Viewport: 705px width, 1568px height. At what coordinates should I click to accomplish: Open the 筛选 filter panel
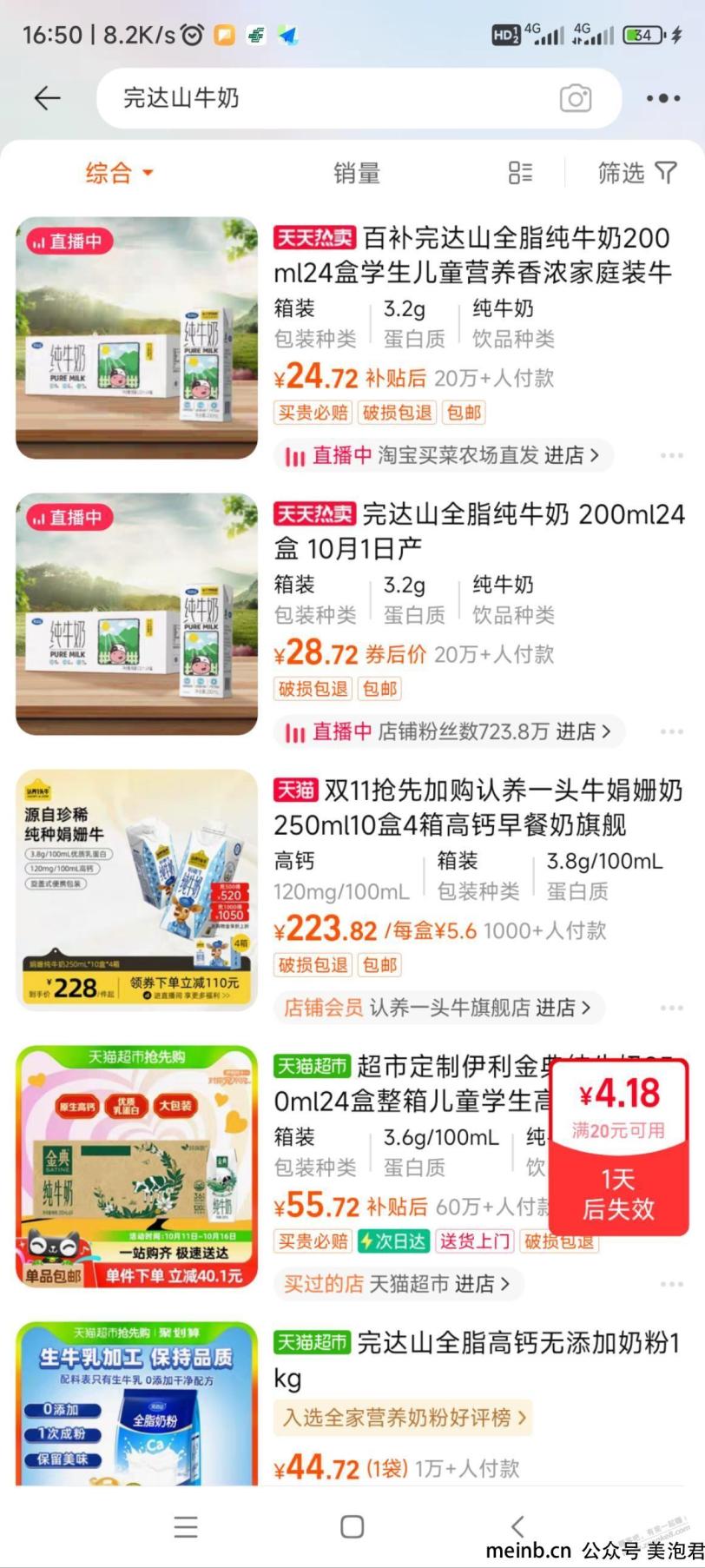point(636,173)
